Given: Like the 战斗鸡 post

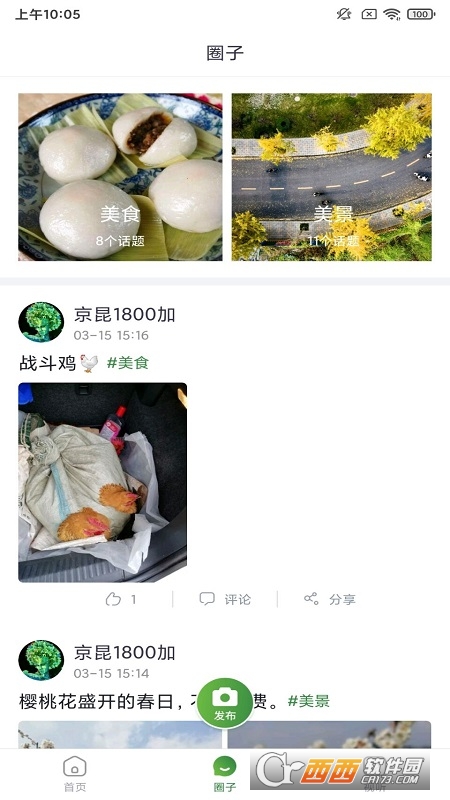Looking at the screenshot, I should [121, 599].
